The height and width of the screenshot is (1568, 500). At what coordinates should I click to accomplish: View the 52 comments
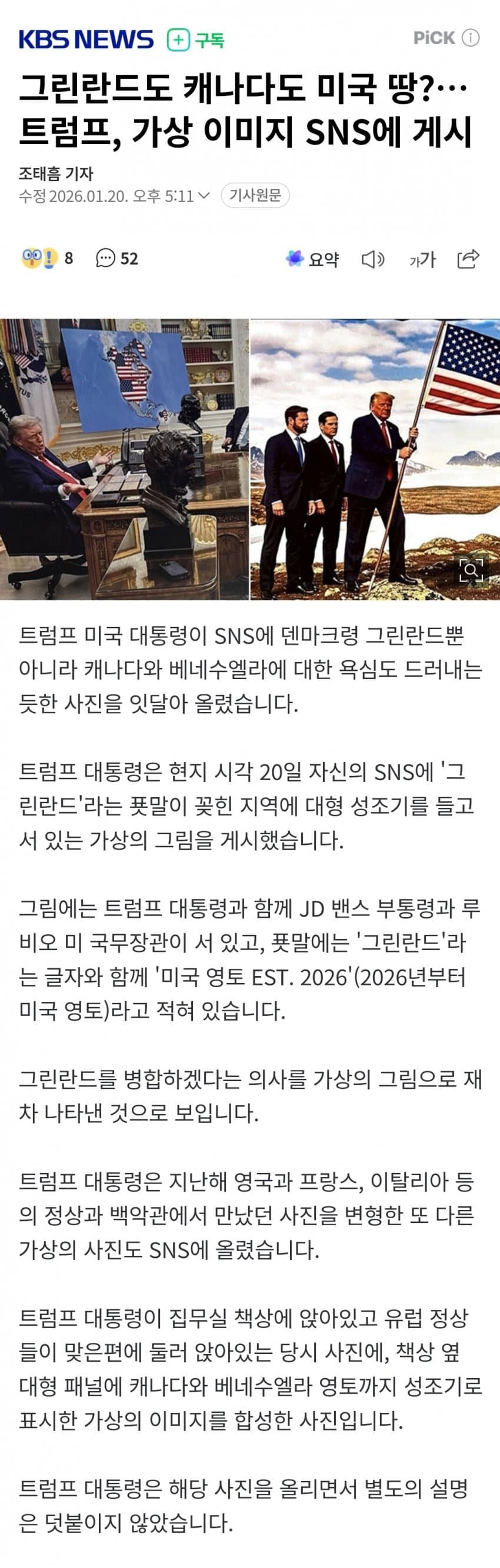click(117, 259)
